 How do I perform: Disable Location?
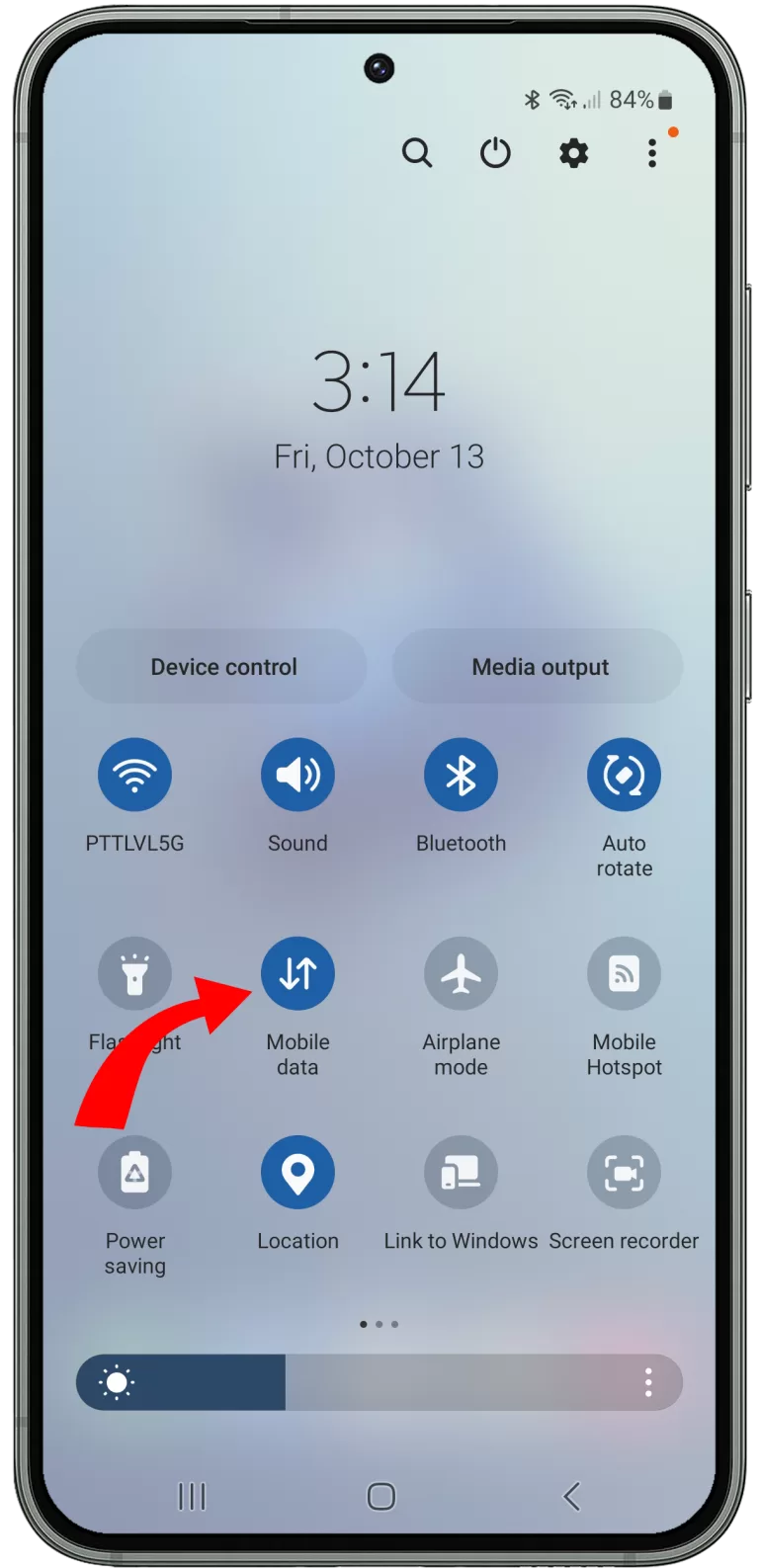297,1173
